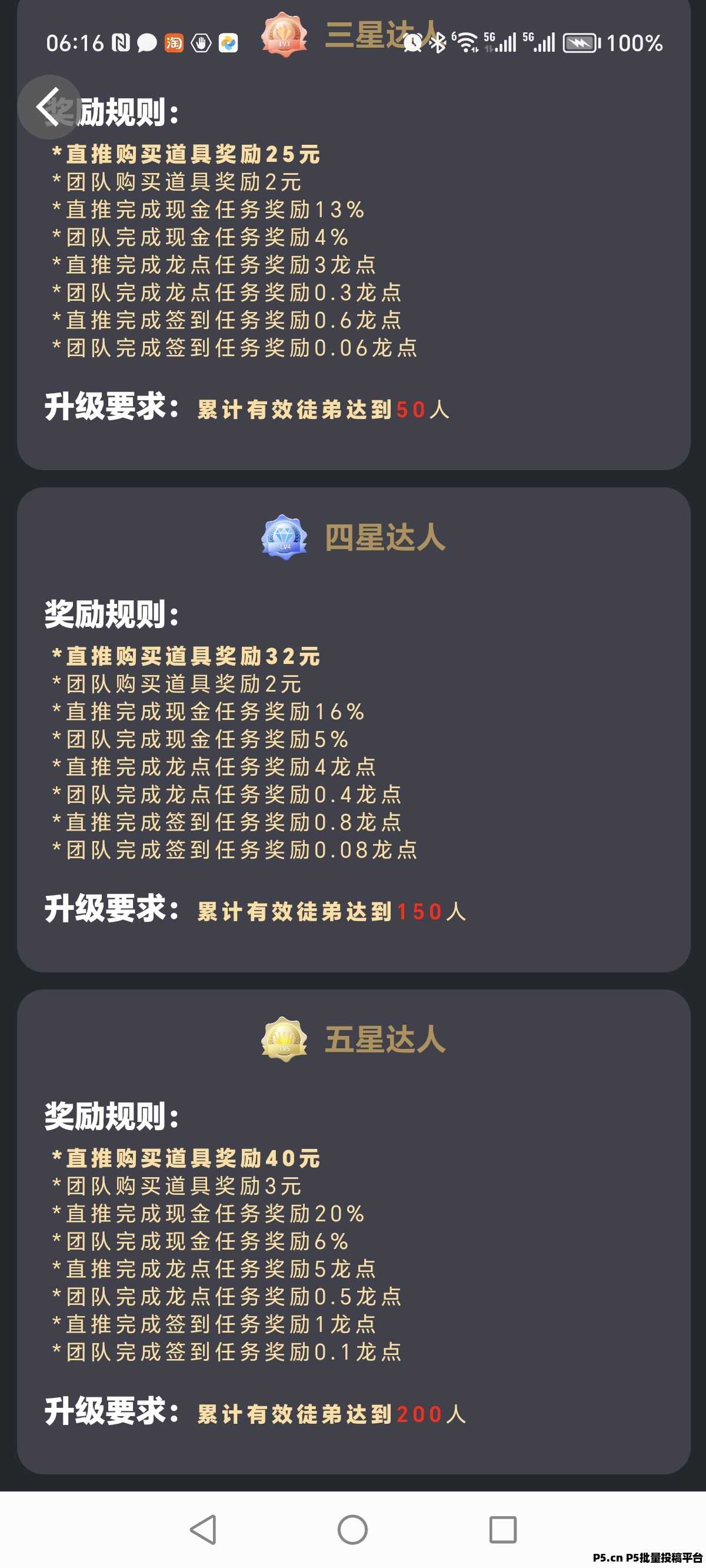Image resolution: width=706 pixels, height=1568 pixels.
Task: Open the recent apps view
Action: 502,1529
